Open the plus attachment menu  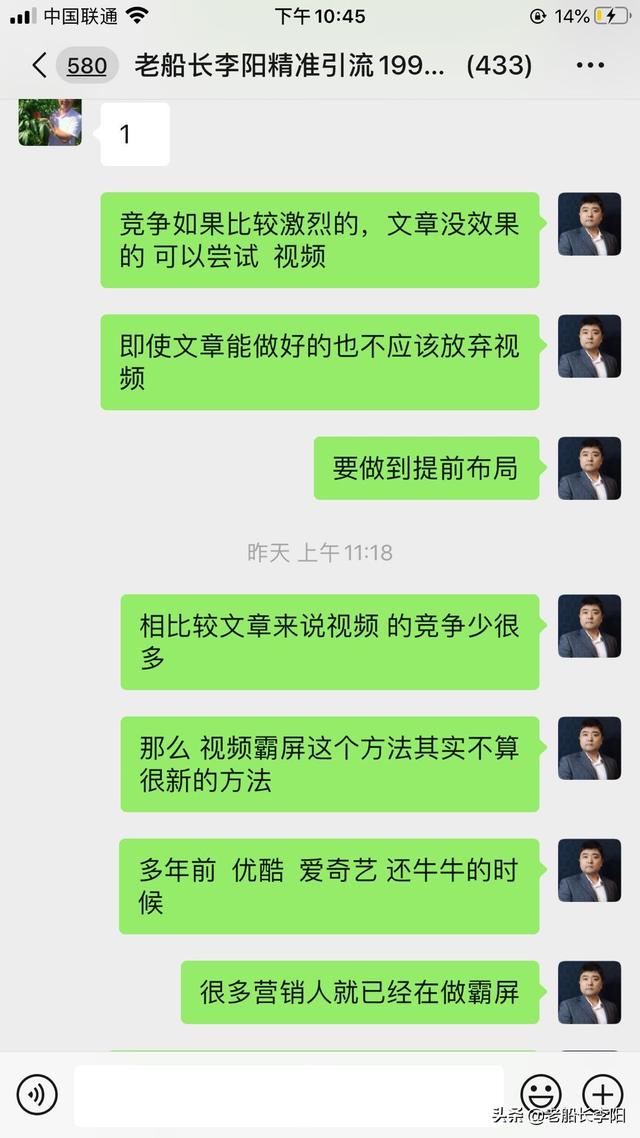click(603, 1093)
